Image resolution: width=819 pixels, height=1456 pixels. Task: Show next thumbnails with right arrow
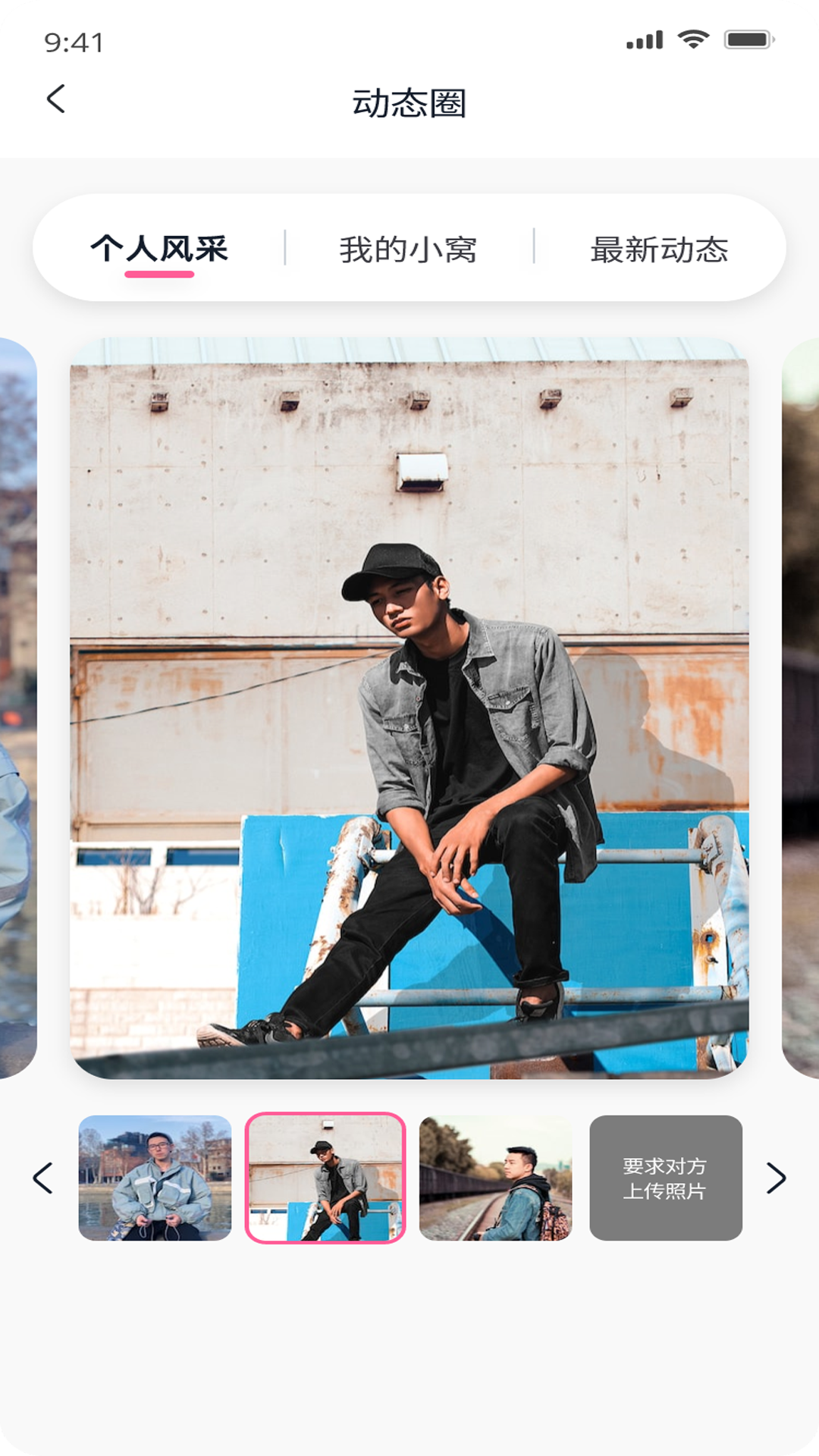click(775, 1178)
